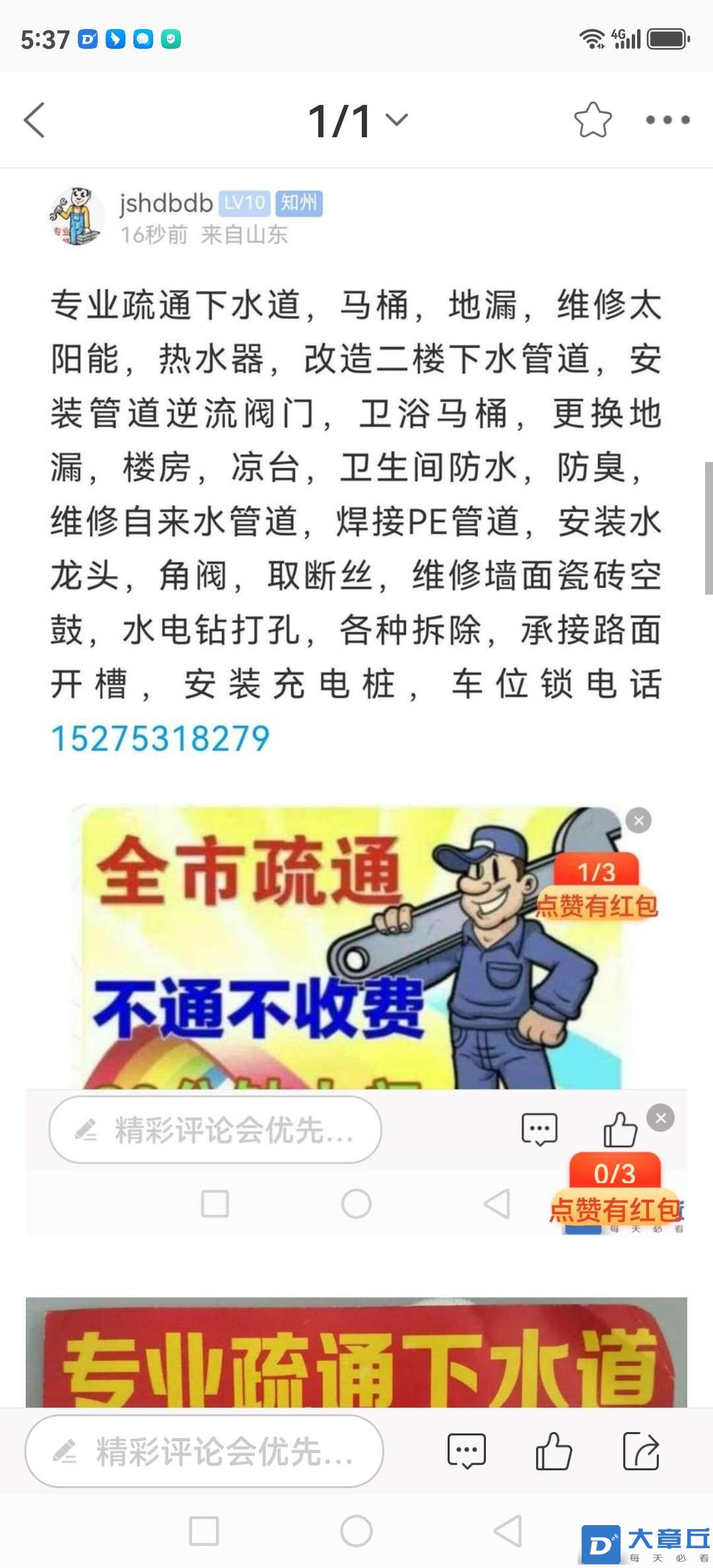Go back to the previous page

click(x=34, y=120)
